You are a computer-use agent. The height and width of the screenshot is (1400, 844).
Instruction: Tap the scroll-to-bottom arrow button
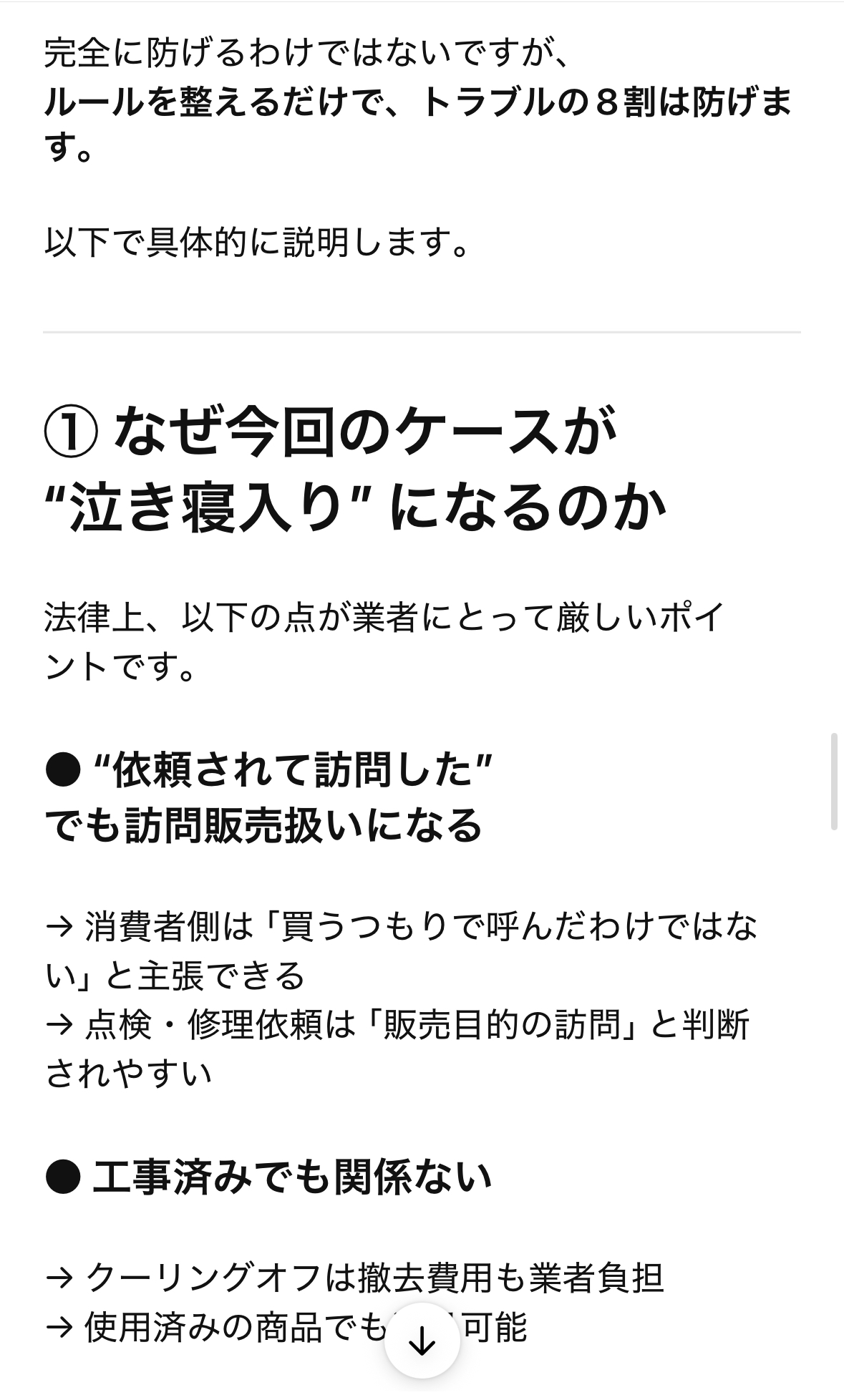pyautogui.click(x=422, y=1341)
